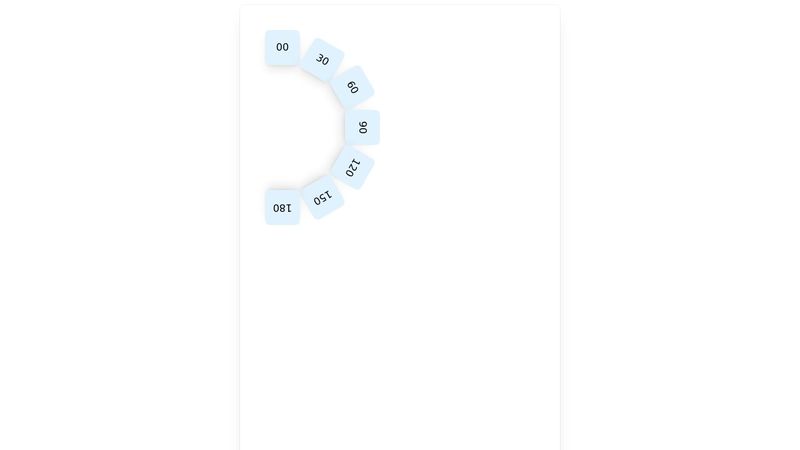
Task: Select the rotated 30 tile
Action: [x=322, y=59]
